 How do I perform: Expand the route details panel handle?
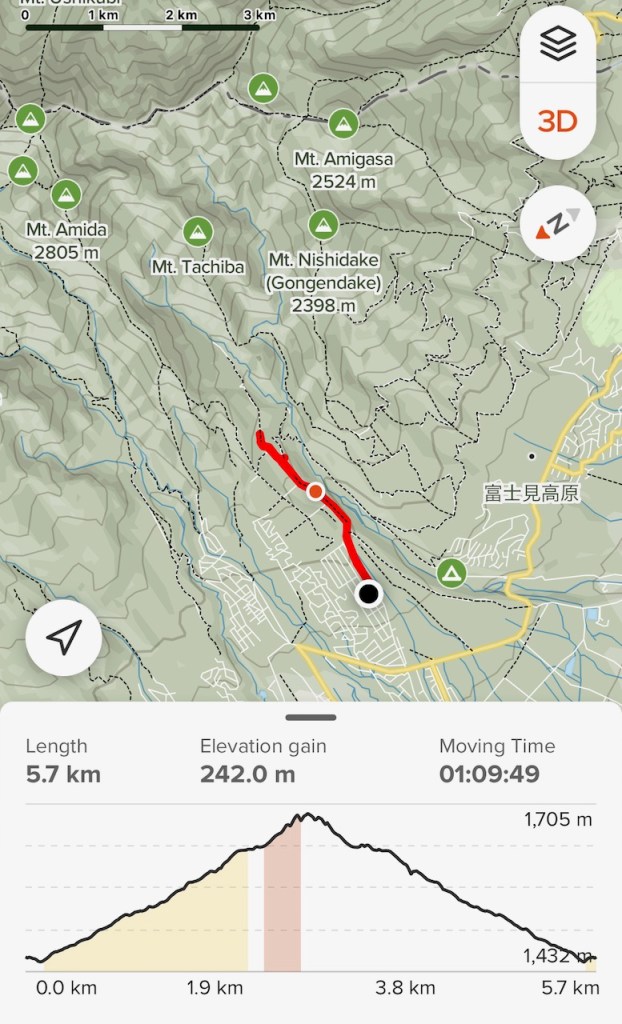tap(310, 717)
